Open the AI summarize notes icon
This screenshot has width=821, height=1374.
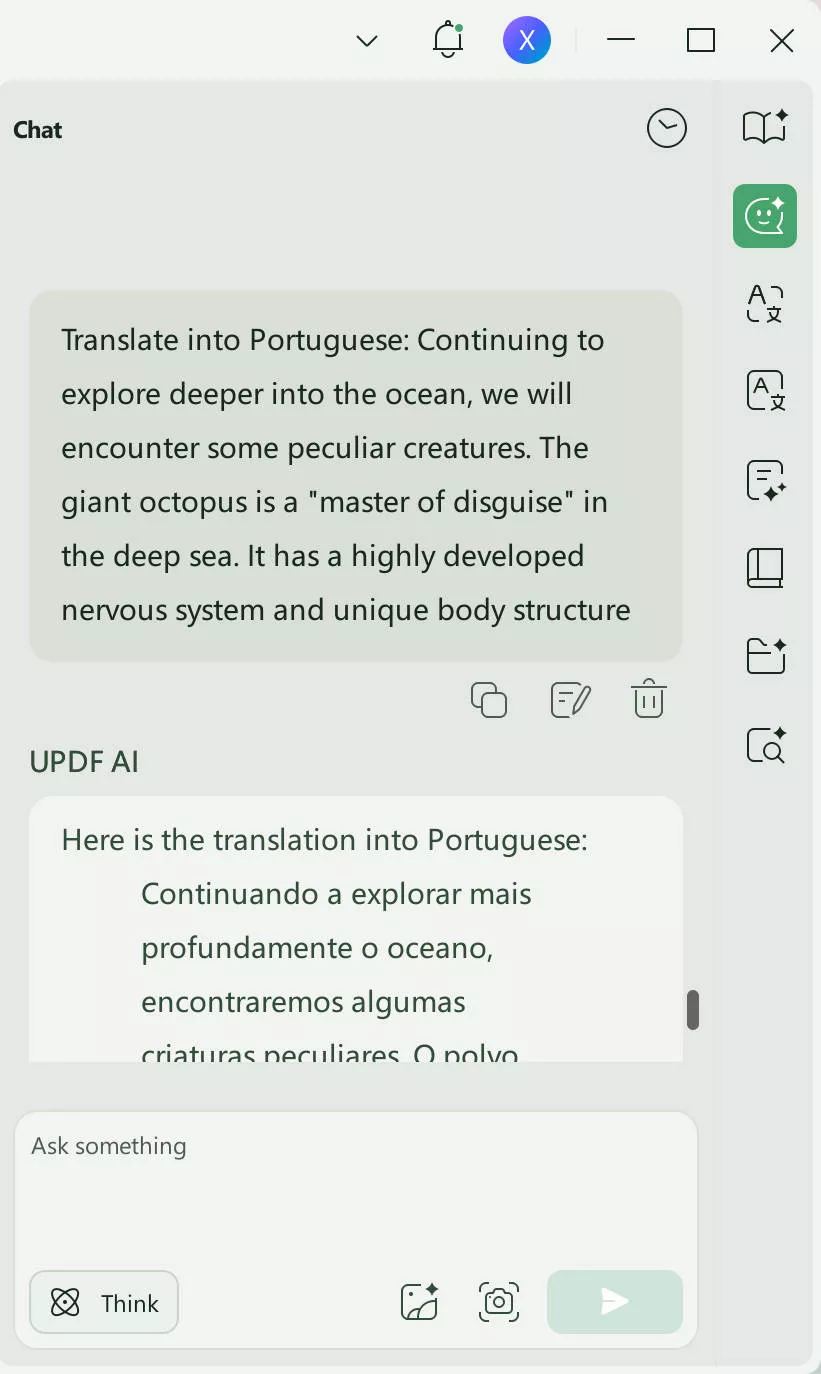tap(765, 480)
